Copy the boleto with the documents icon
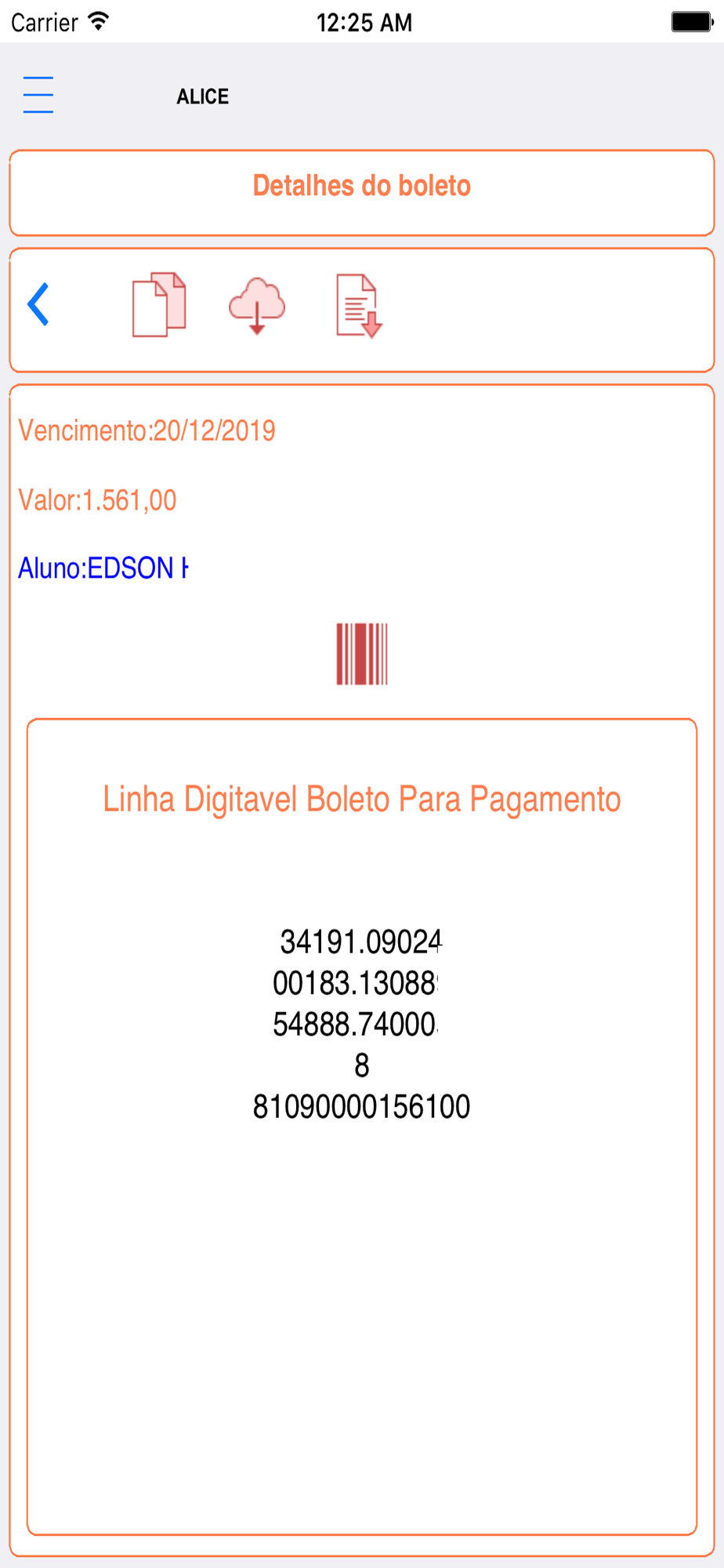Image resolution: width=724 pixels, height=1568 pixels. (159, 305)
